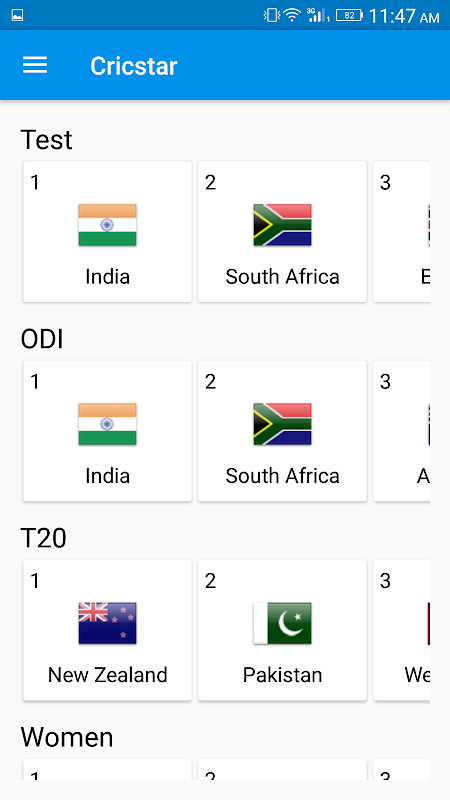Open India card in ODI rankings
450x800 pixels.
point(107,431)
